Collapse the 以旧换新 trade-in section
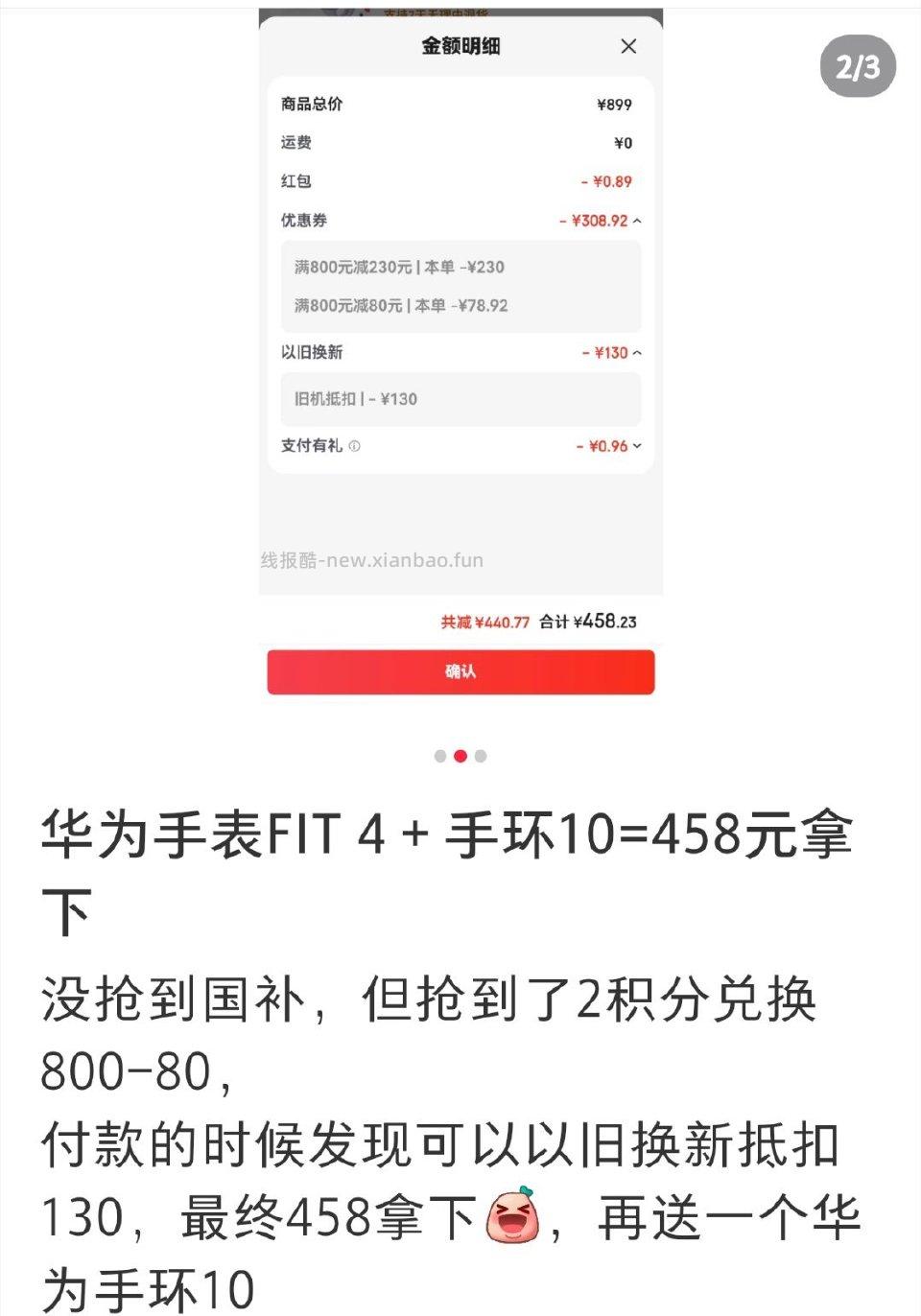The image size is (921, 1316). (635, 353)
